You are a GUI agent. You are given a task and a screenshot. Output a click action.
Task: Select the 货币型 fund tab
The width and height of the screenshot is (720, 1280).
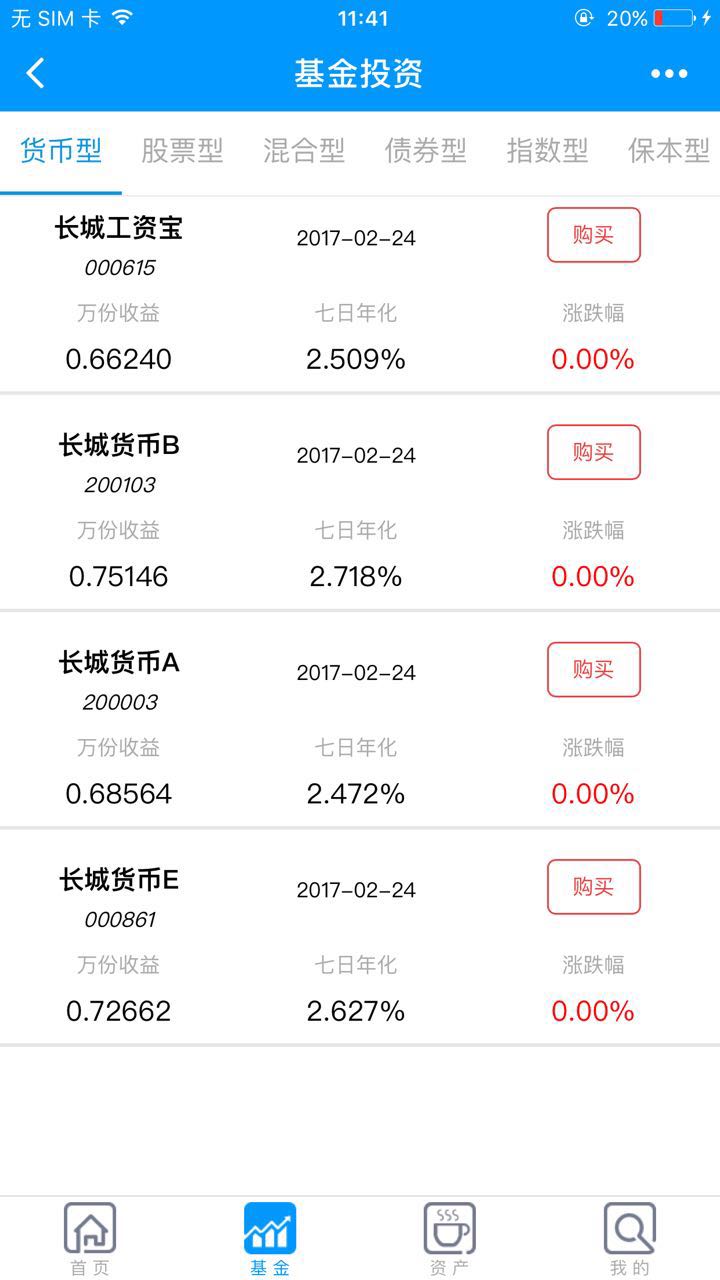click(61, 151)
